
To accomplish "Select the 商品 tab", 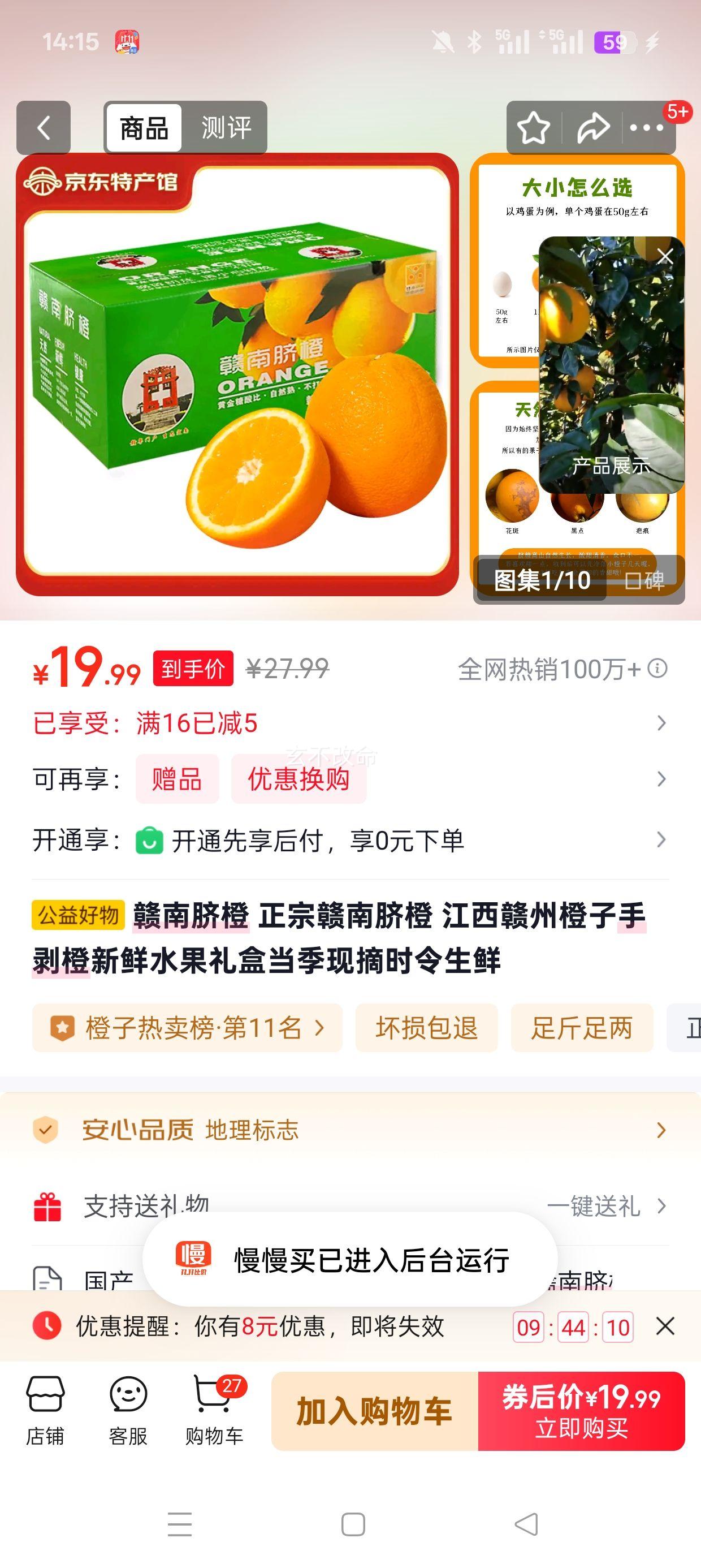I will (x=145, y=129).
